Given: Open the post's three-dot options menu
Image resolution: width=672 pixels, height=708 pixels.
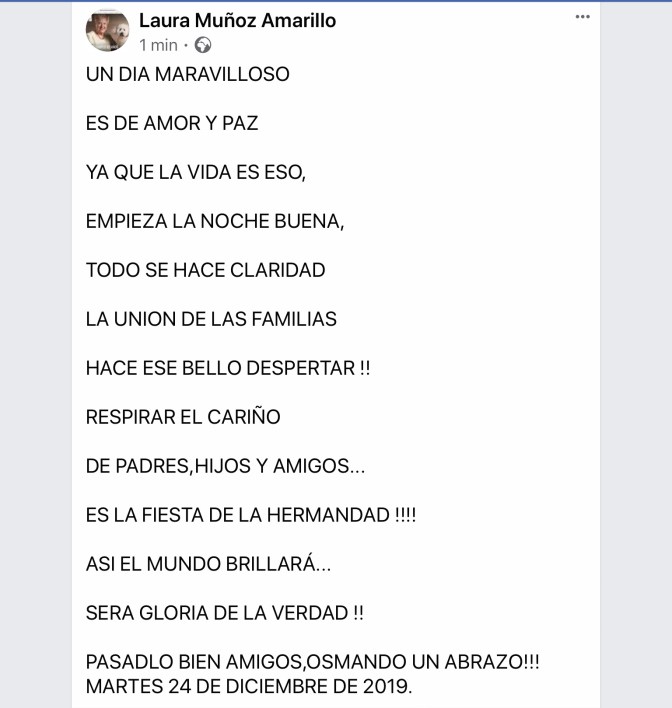Looking at the screenshot, I should coord(583,17).
